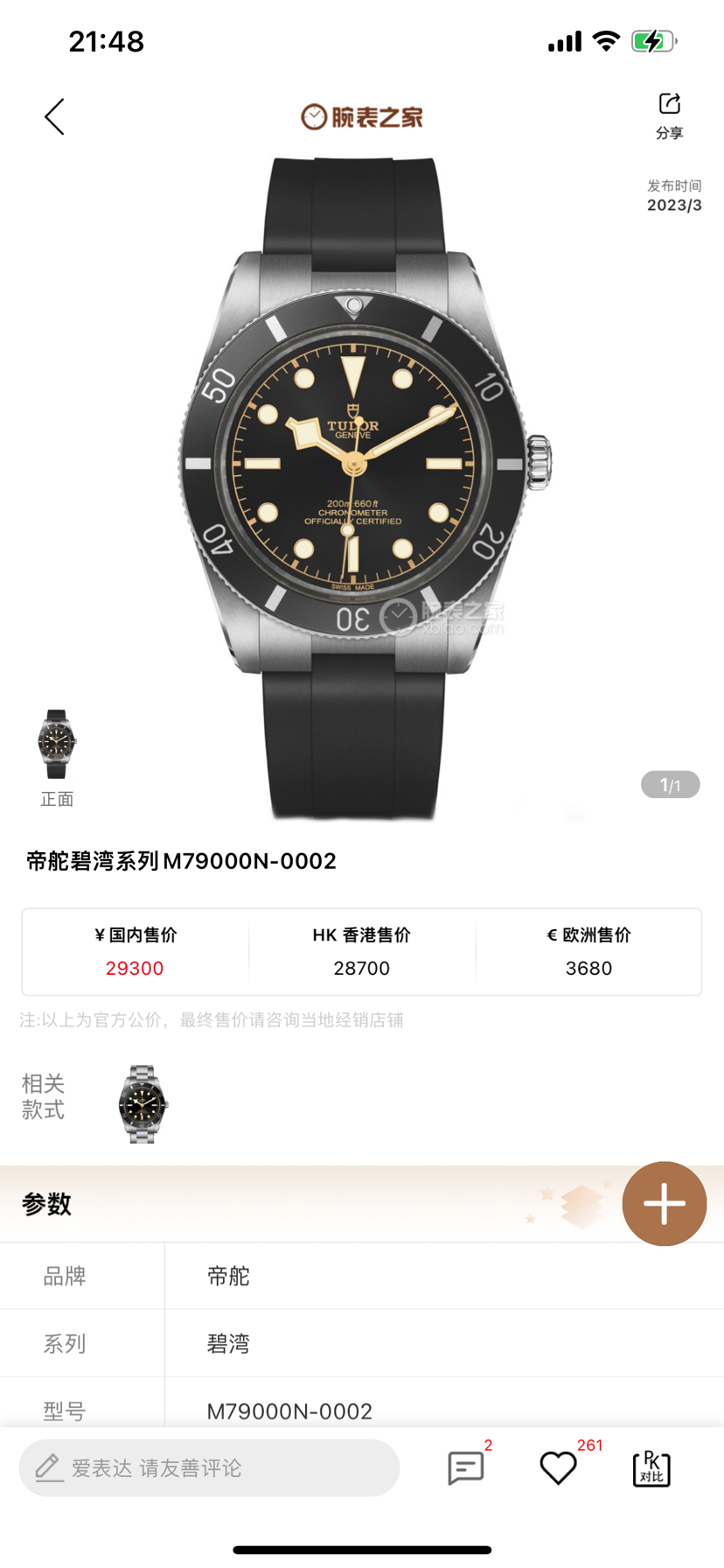
Task: Like this watch with the heart
Action: point(558,1467)
